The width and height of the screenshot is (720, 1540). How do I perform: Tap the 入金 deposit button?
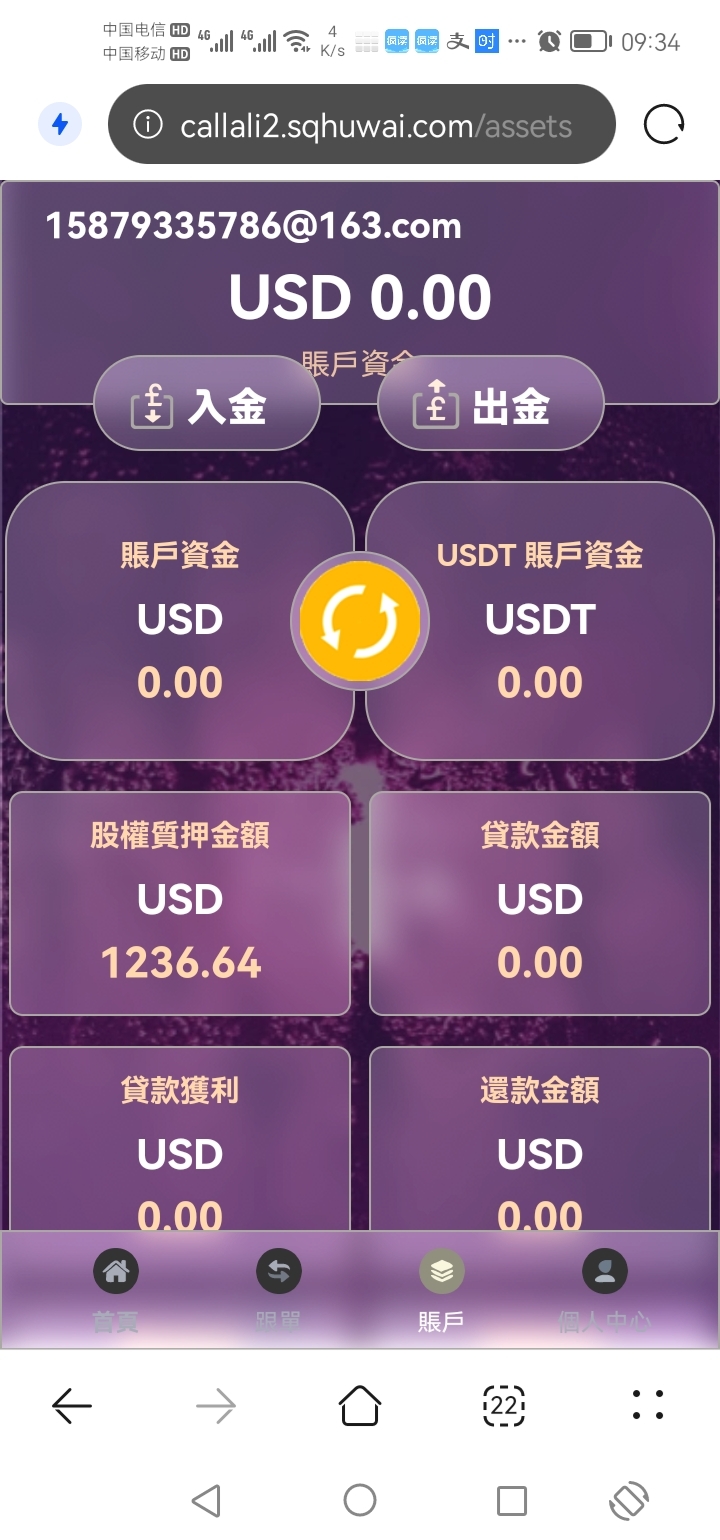click(x=207, y=405)
